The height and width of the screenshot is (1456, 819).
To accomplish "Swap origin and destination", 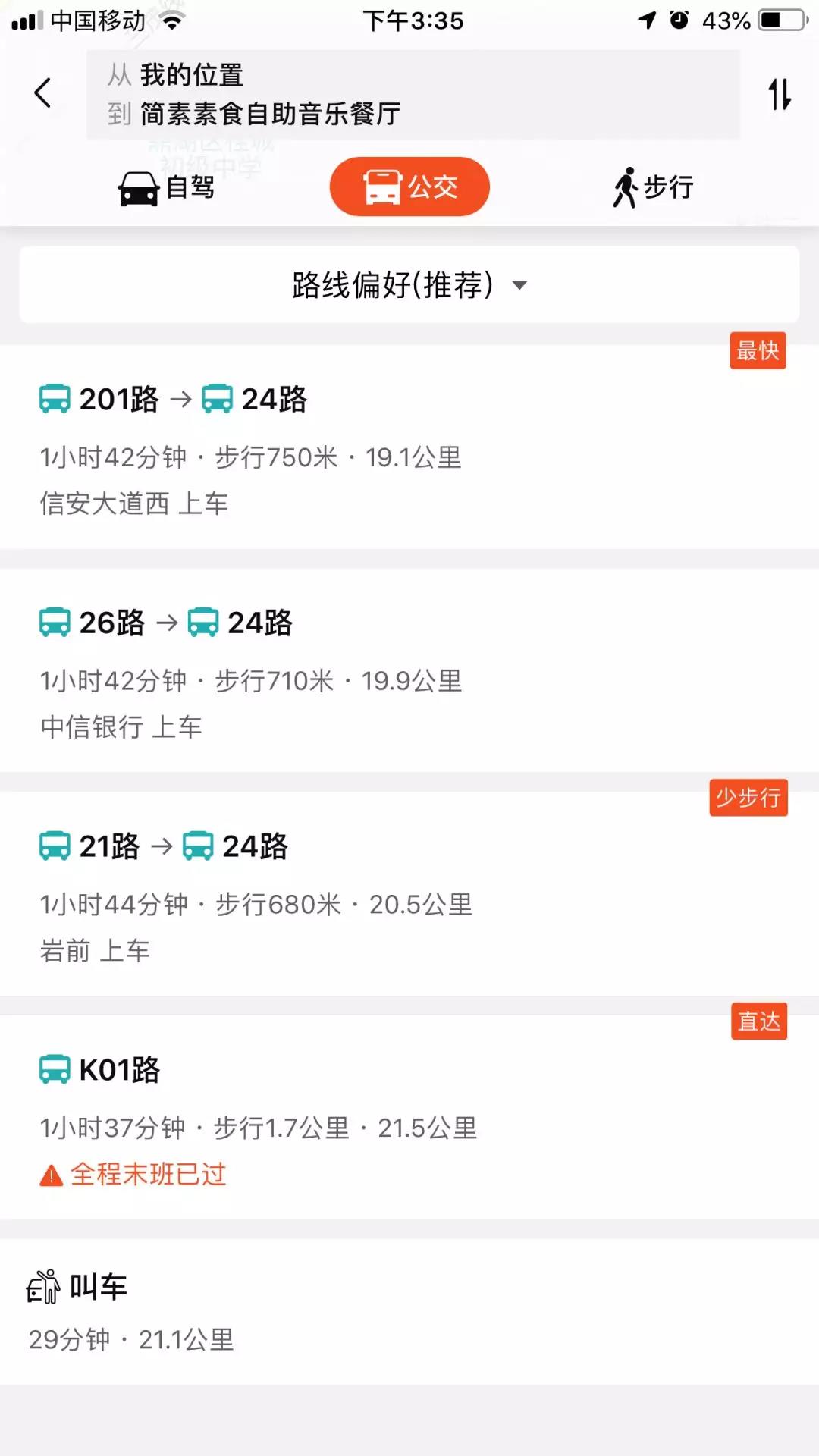I will [x=780, y=94].
